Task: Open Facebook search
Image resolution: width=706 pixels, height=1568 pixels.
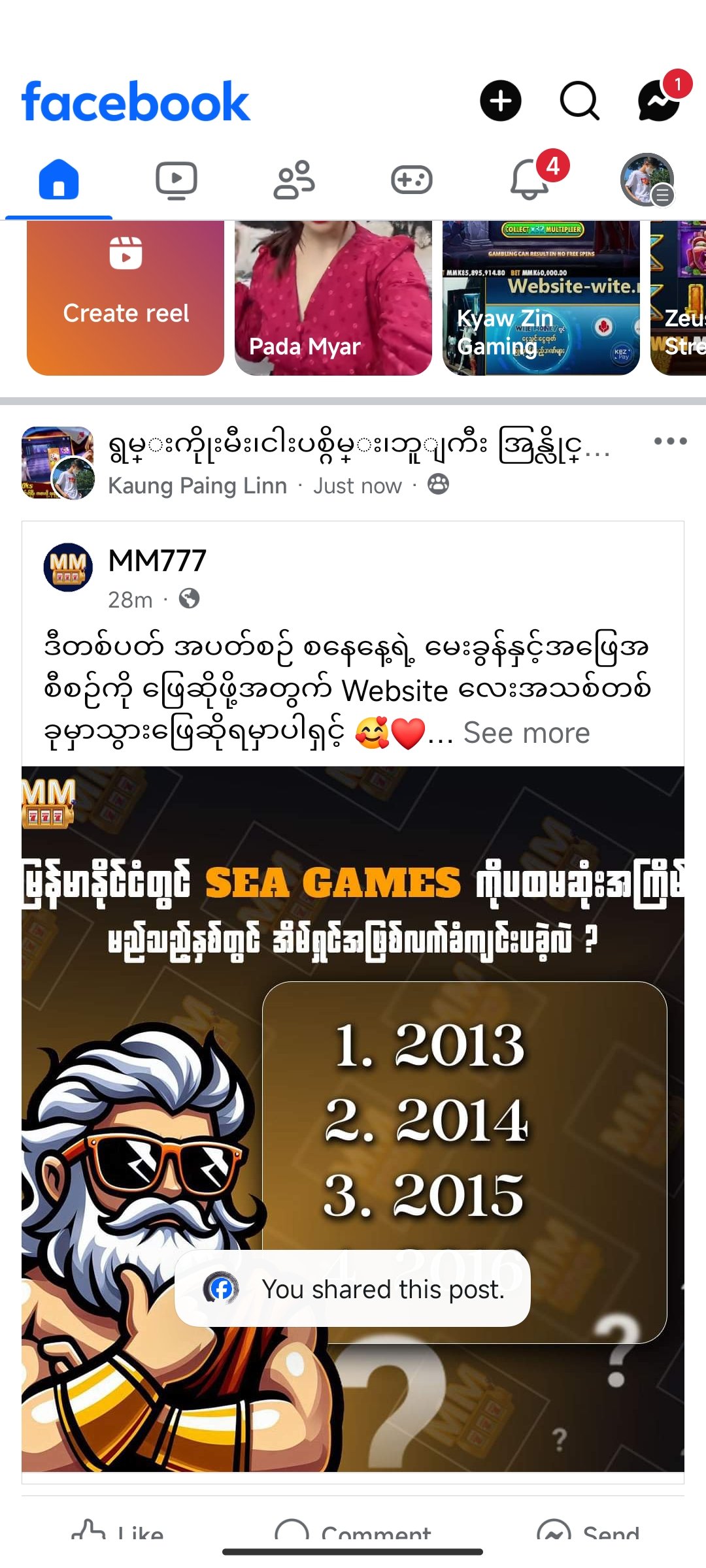Action: point(579,101)
